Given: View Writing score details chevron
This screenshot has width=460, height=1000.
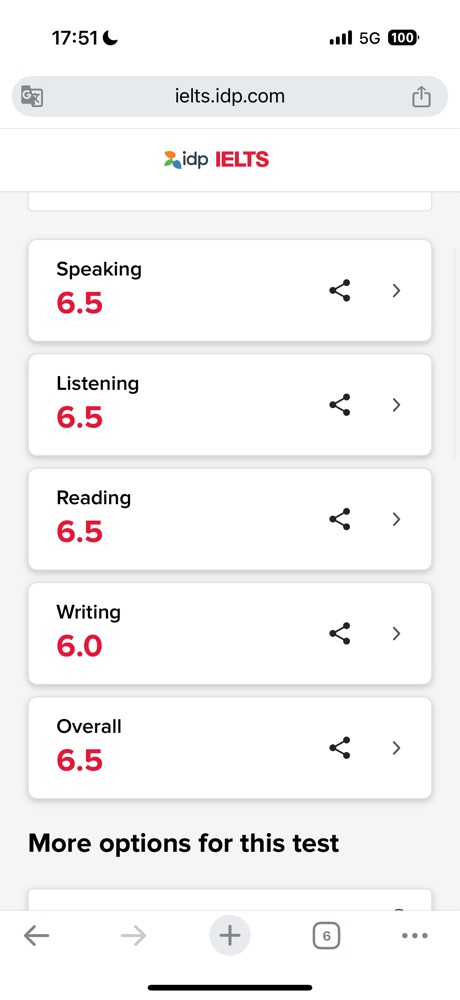Looking at the screenshot, I should pyautogui.click(x=396, y=633).
